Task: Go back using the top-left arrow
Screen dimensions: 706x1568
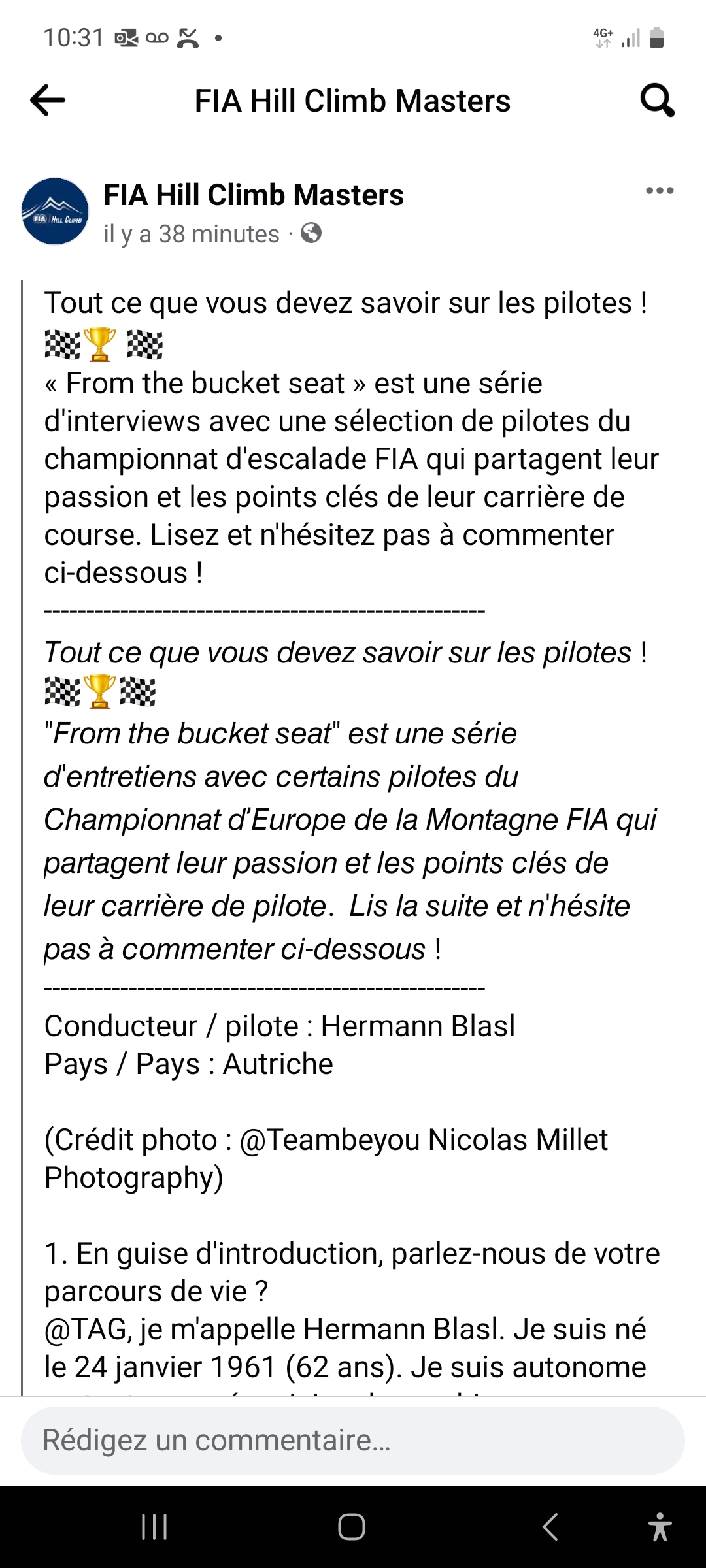Action: (x=48, y=100)
